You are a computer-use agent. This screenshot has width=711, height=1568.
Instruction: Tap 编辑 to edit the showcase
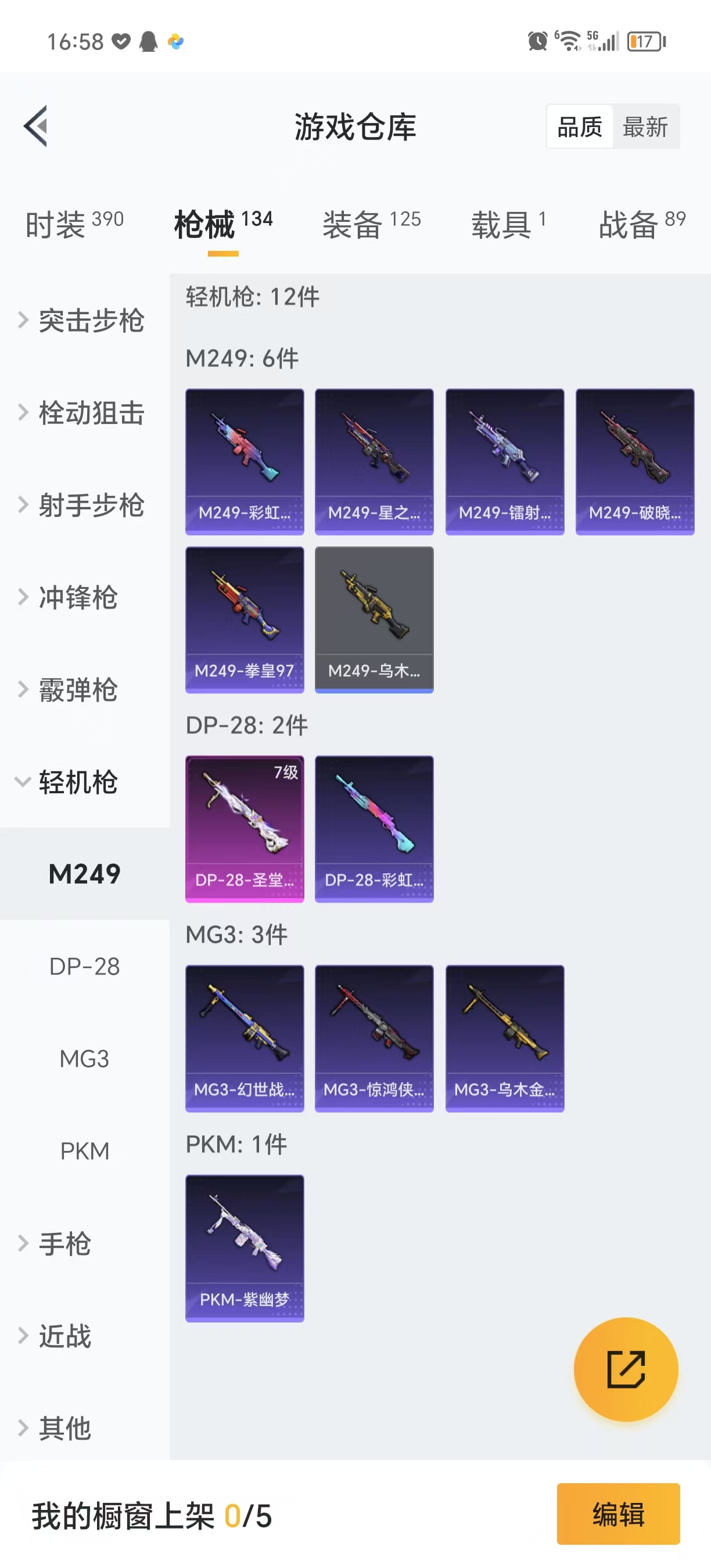point(618,1514)
